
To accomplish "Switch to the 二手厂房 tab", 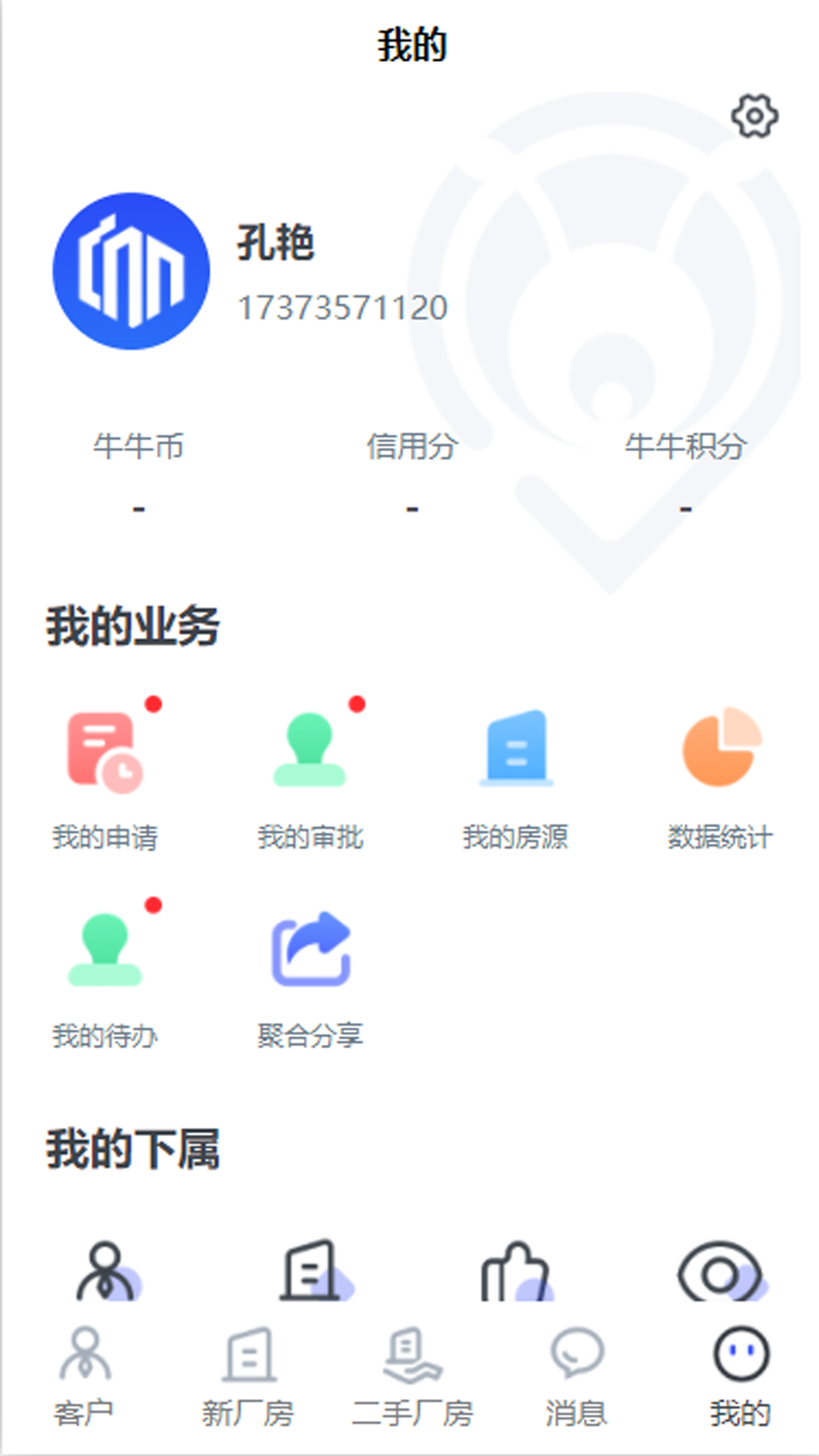I will 412,1376.
